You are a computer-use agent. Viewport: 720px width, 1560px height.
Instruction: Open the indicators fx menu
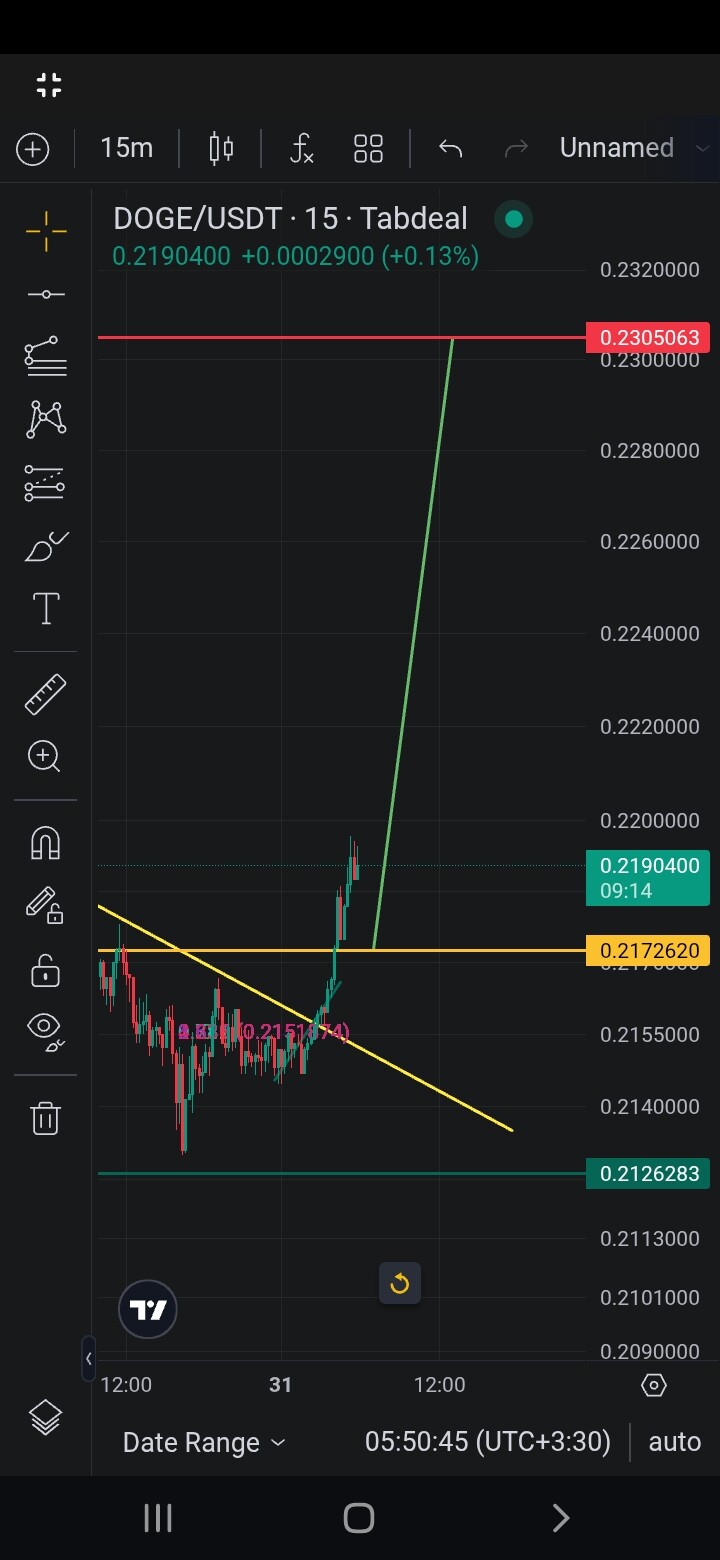301,149
